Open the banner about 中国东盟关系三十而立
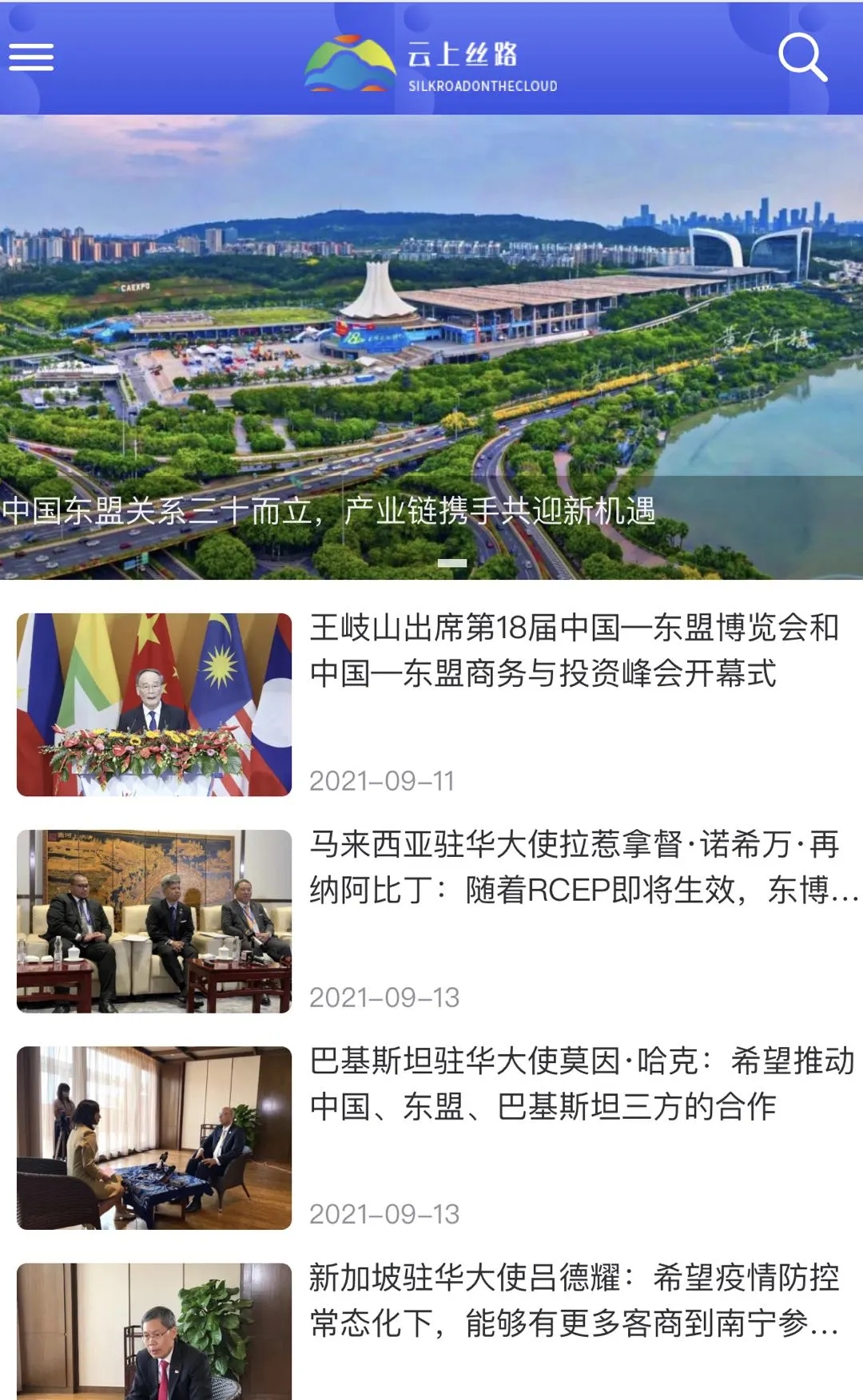This screenshot has width=863, height=1400. (x=431, y=347)
